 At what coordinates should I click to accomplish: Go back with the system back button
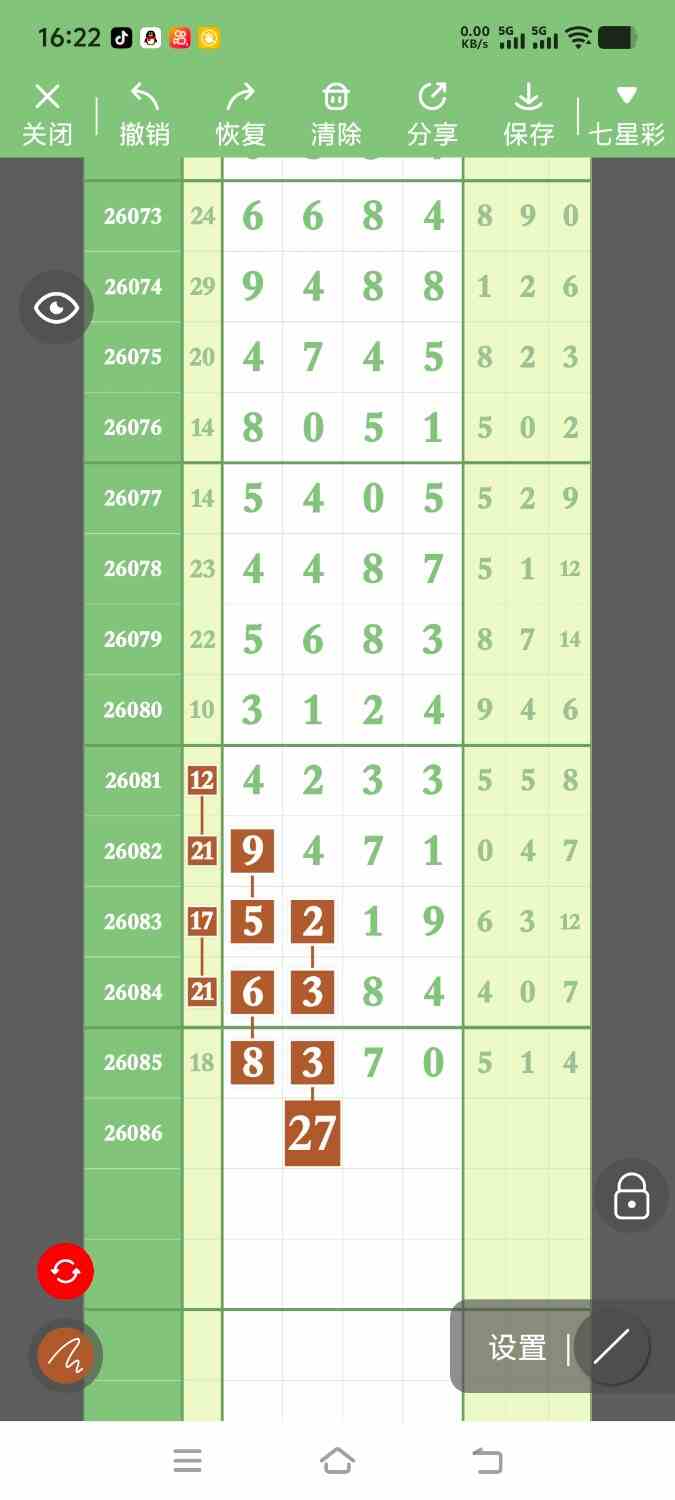click(x=487, y=1461)
